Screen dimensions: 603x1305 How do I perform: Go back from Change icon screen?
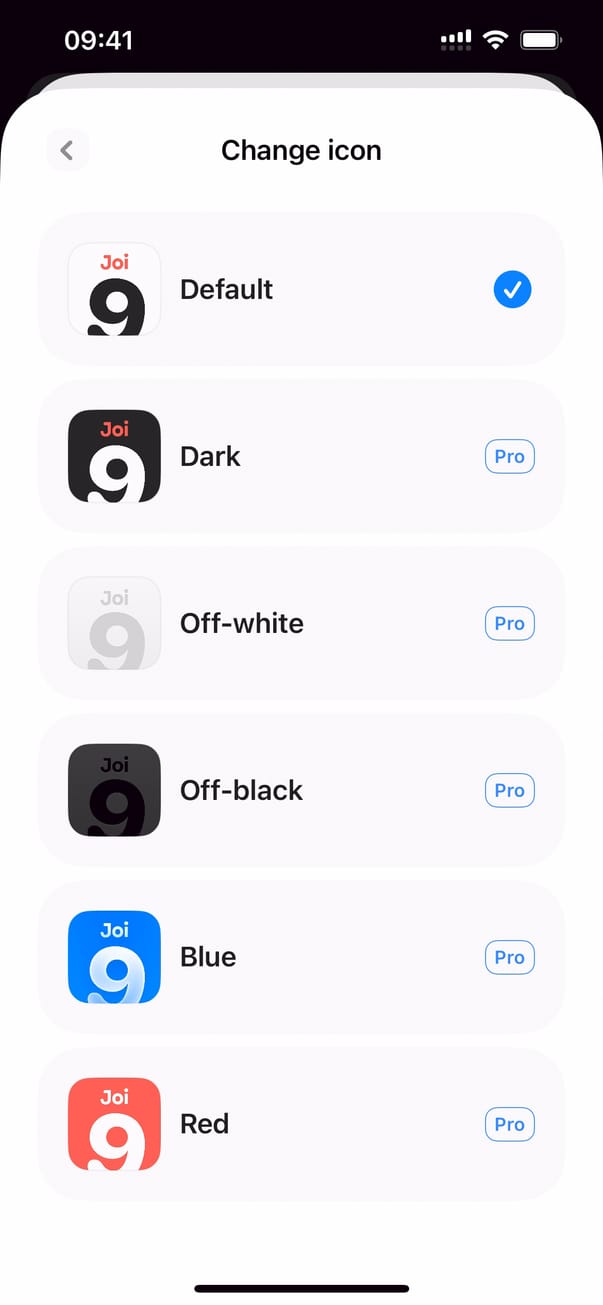tap(67, 150)
